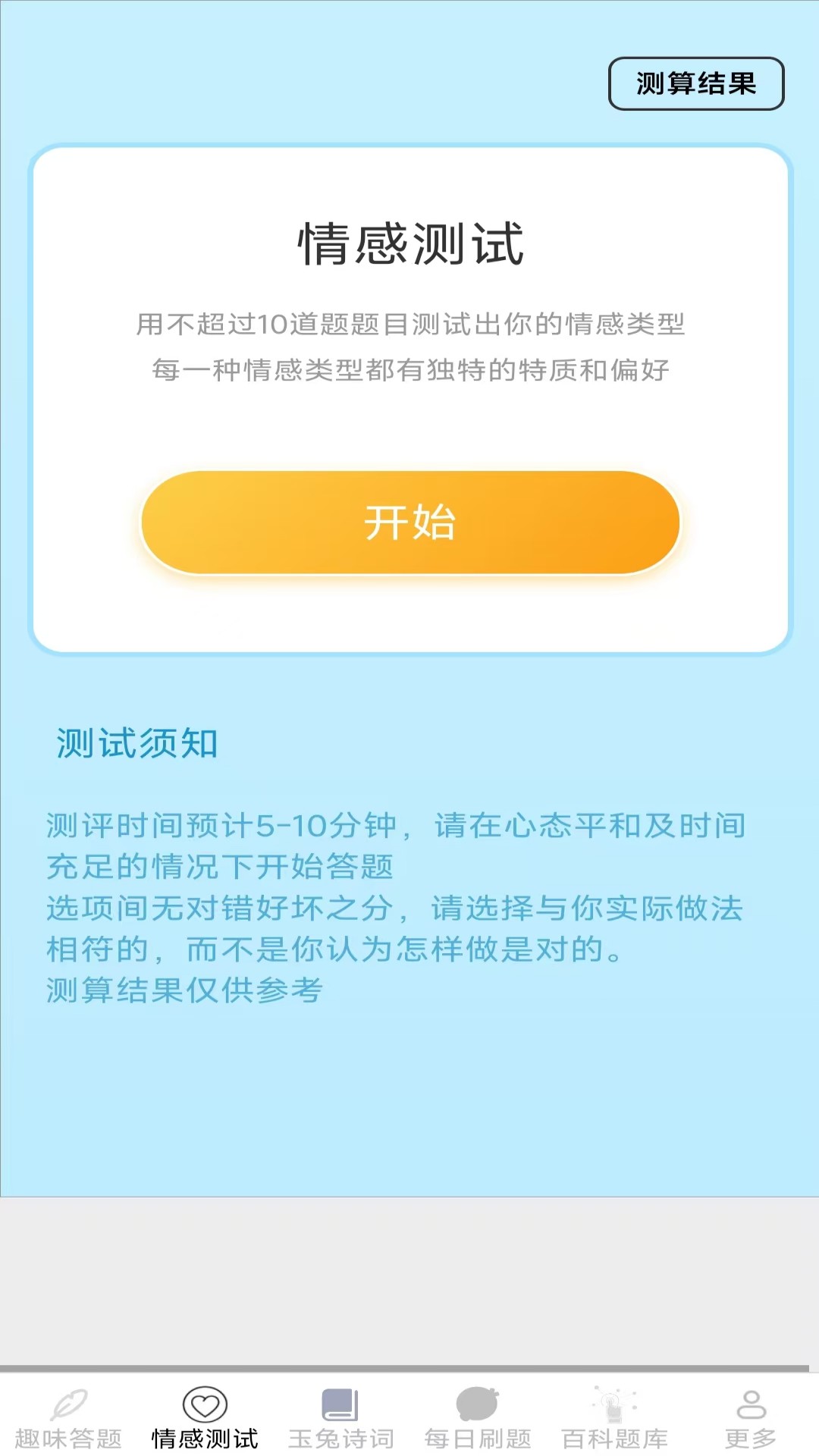Switch to the 趣味答题 tab

pyautogui.click(x=68, y=1418)
